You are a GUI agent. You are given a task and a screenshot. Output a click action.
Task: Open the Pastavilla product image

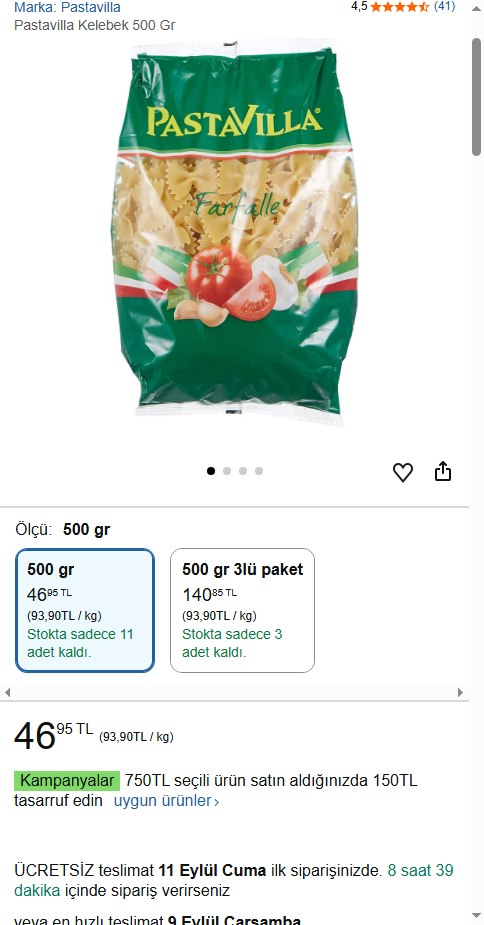pos(234,234)
